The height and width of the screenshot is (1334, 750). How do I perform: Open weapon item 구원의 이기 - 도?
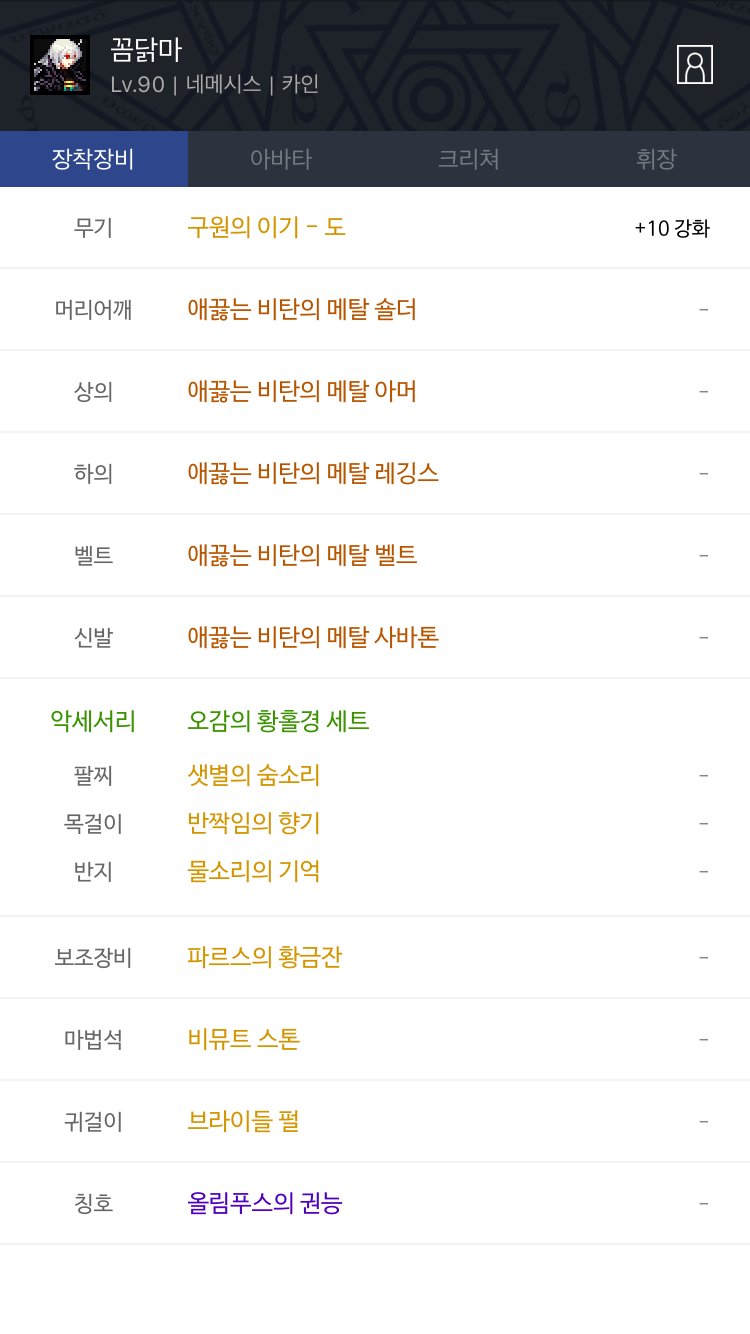click(x=267, y=227)
